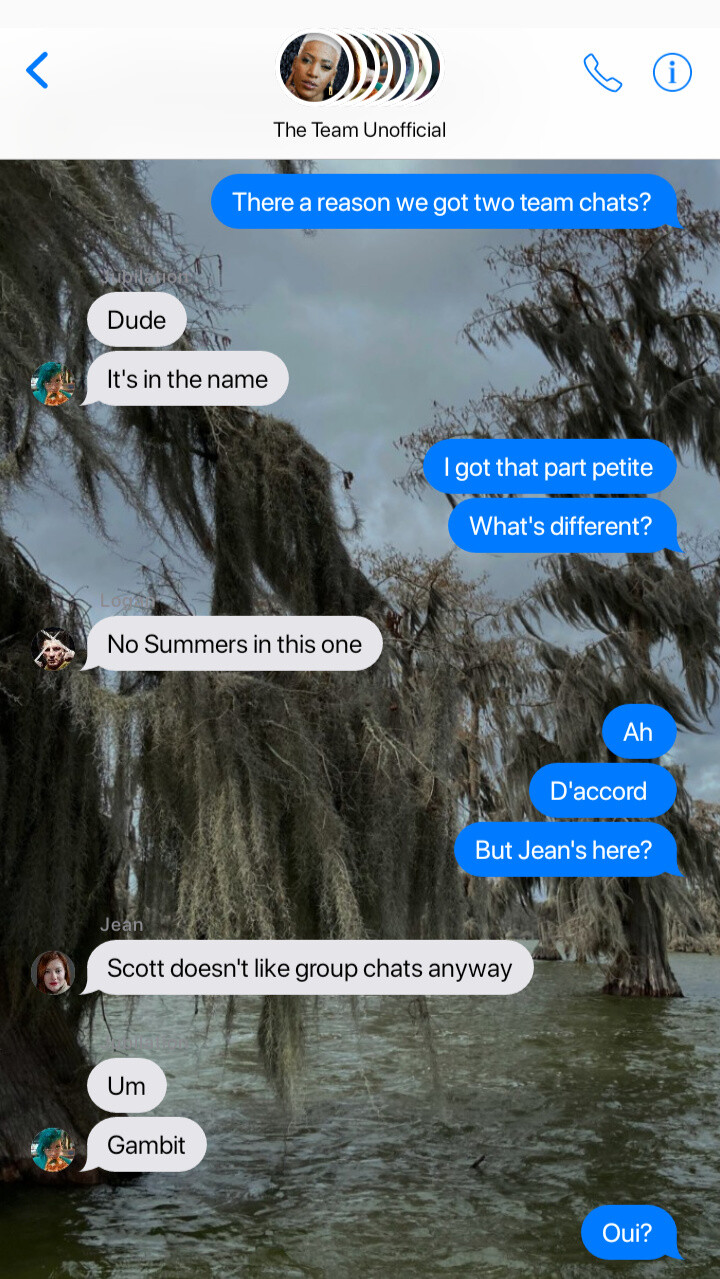Tap Jean's profile picture

pyautogui.click(x=53, y=972)
